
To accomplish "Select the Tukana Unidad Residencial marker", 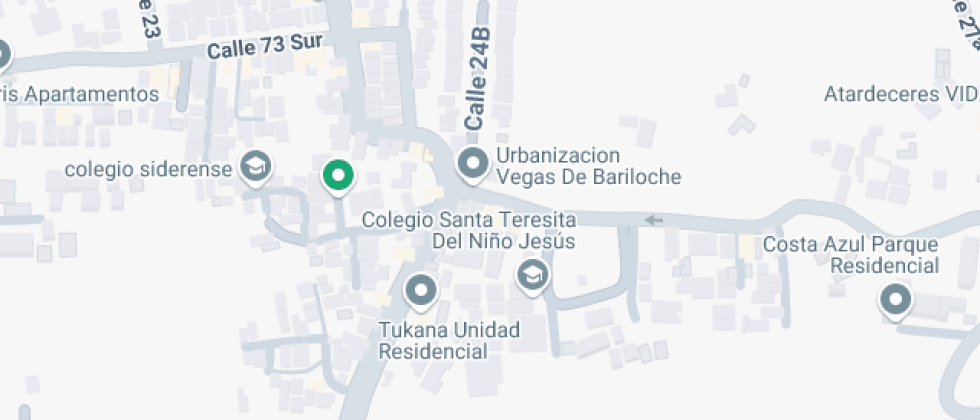I will (421, 291).
